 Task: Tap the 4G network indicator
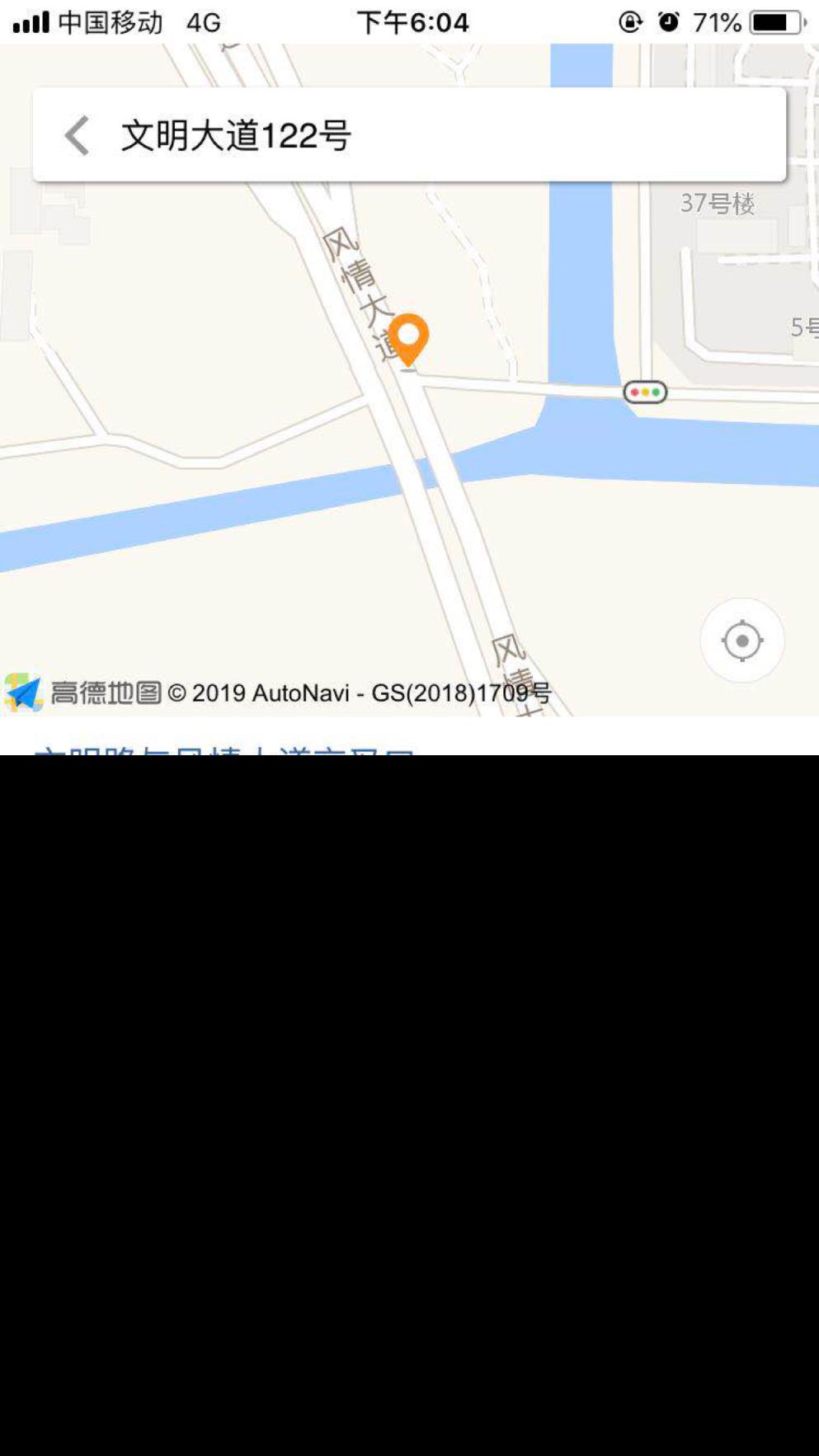tap(204, 21)
